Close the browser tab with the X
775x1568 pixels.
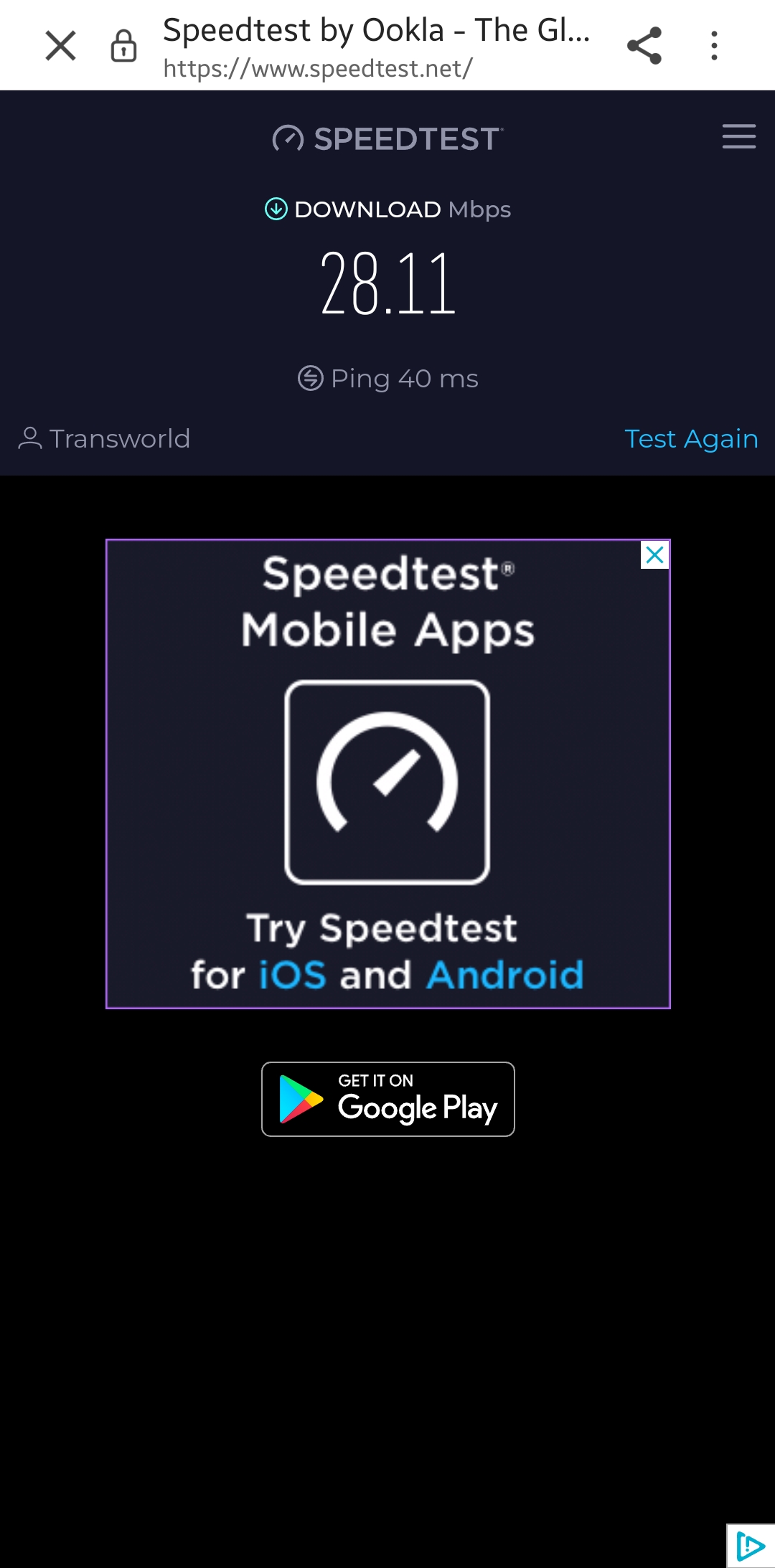60,46
